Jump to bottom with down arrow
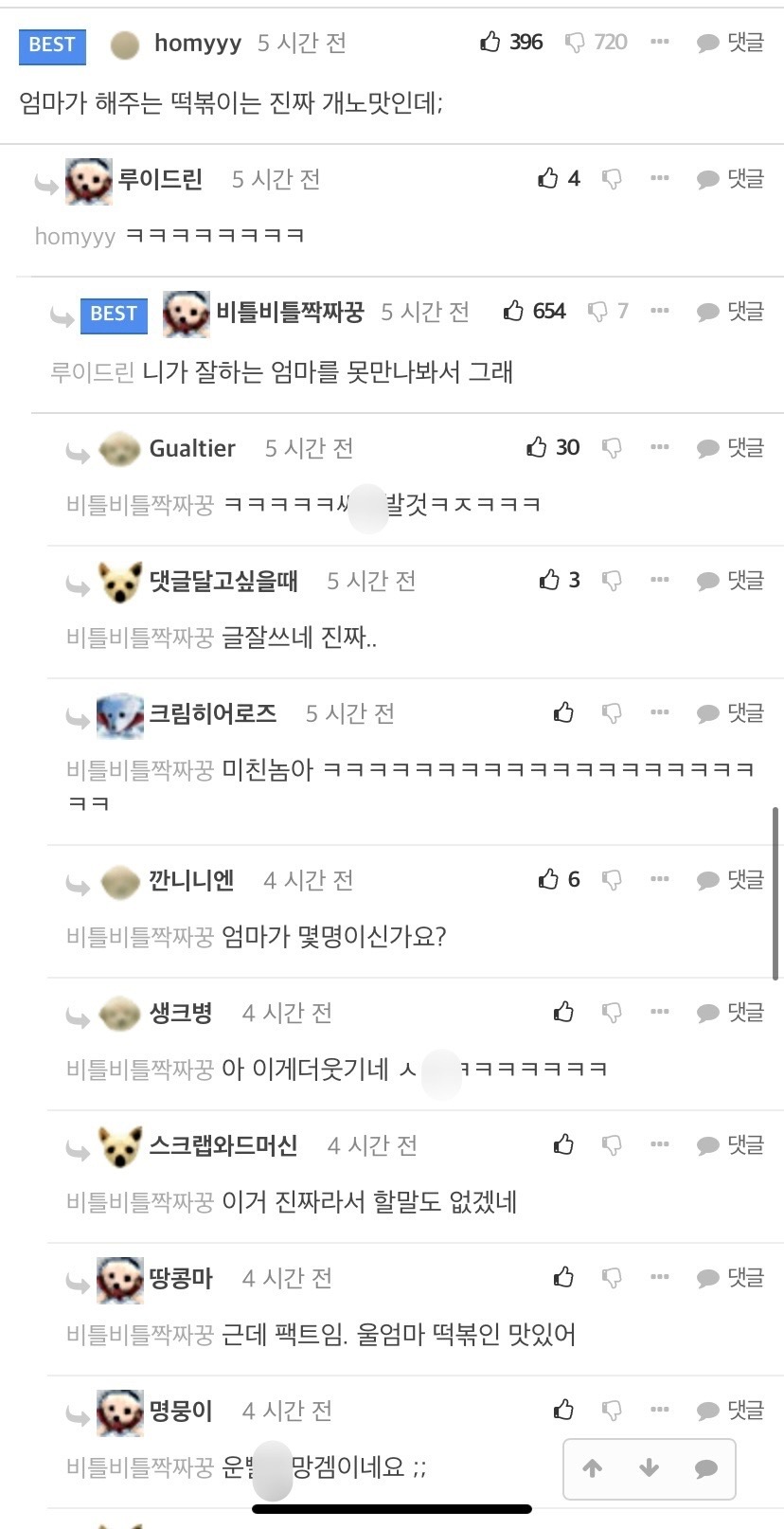 pyautogui.click(x=649, y=1468)
